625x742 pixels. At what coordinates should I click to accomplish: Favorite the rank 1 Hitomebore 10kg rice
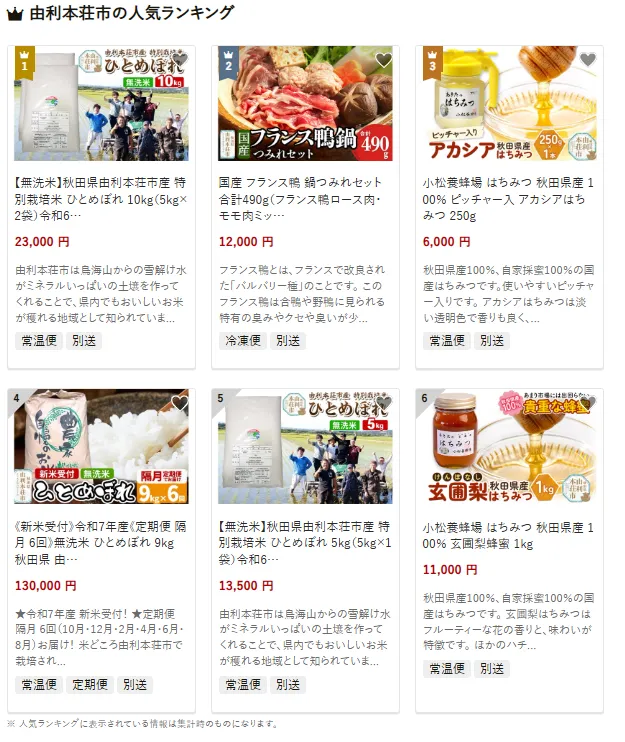[x=180, y=60]
